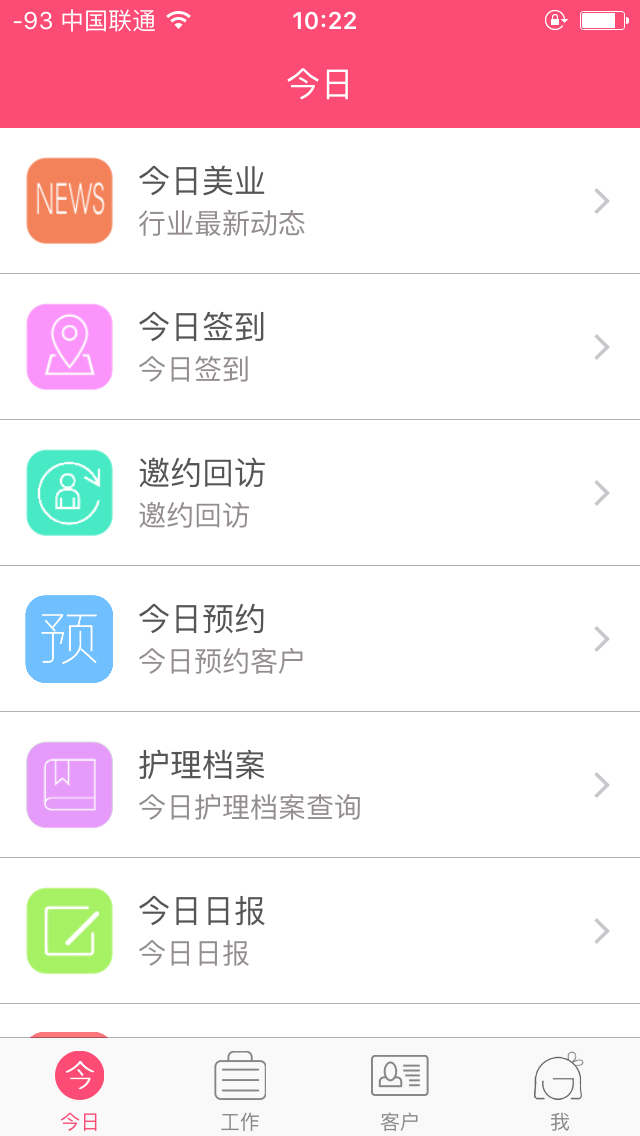Go to the 我 profile tab

[559, 1088]
